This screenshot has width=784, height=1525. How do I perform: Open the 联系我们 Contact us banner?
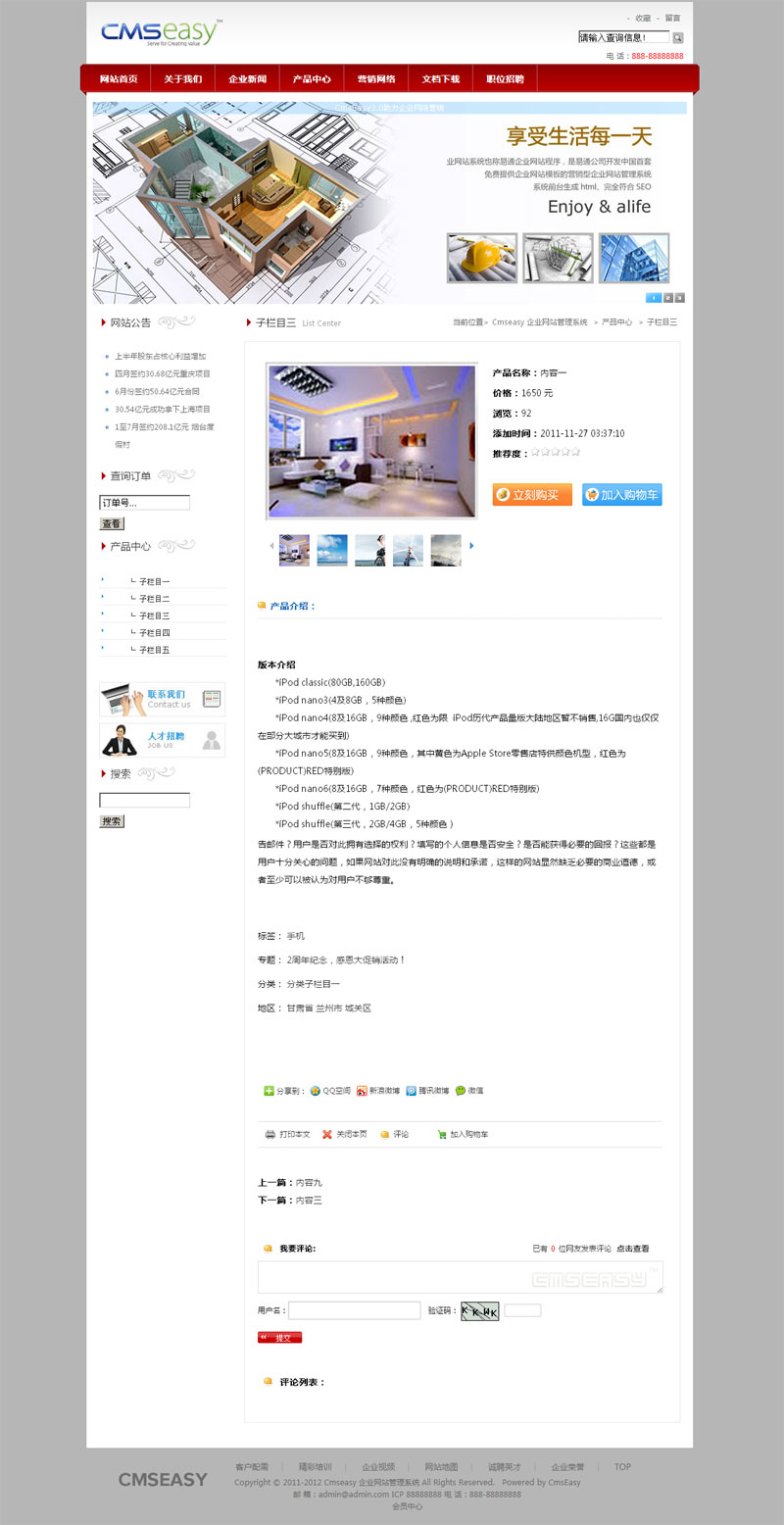coord(162,699)
